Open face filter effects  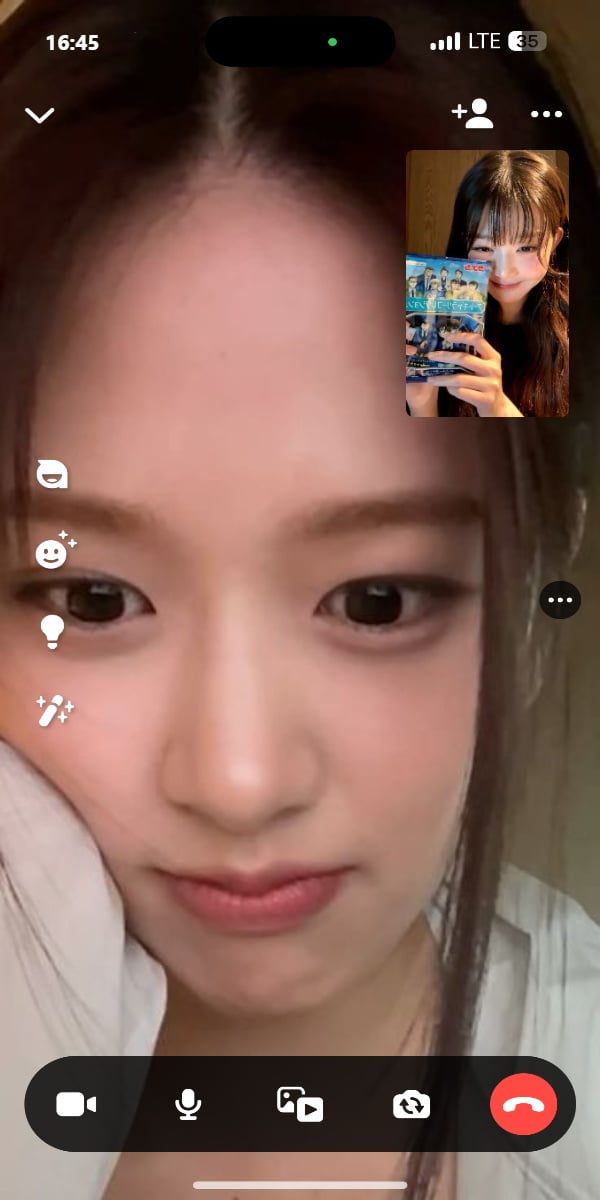click(54, 551)
